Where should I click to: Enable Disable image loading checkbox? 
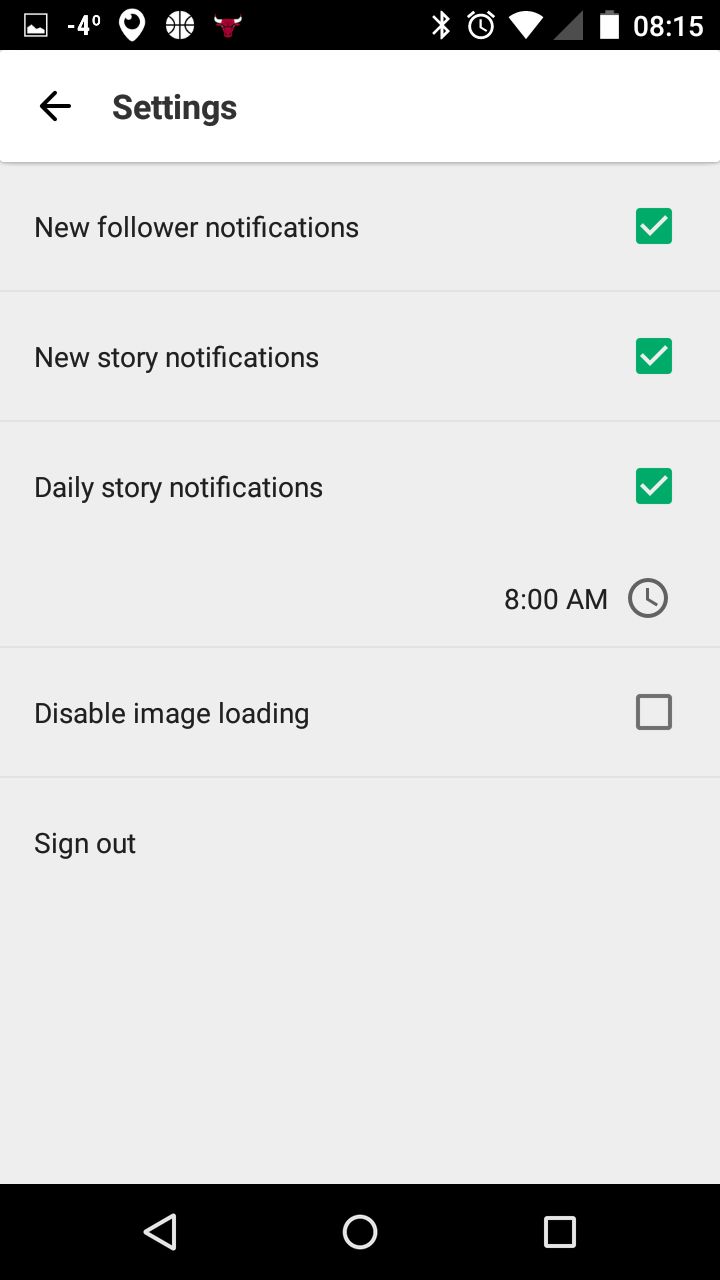[654, 713]
